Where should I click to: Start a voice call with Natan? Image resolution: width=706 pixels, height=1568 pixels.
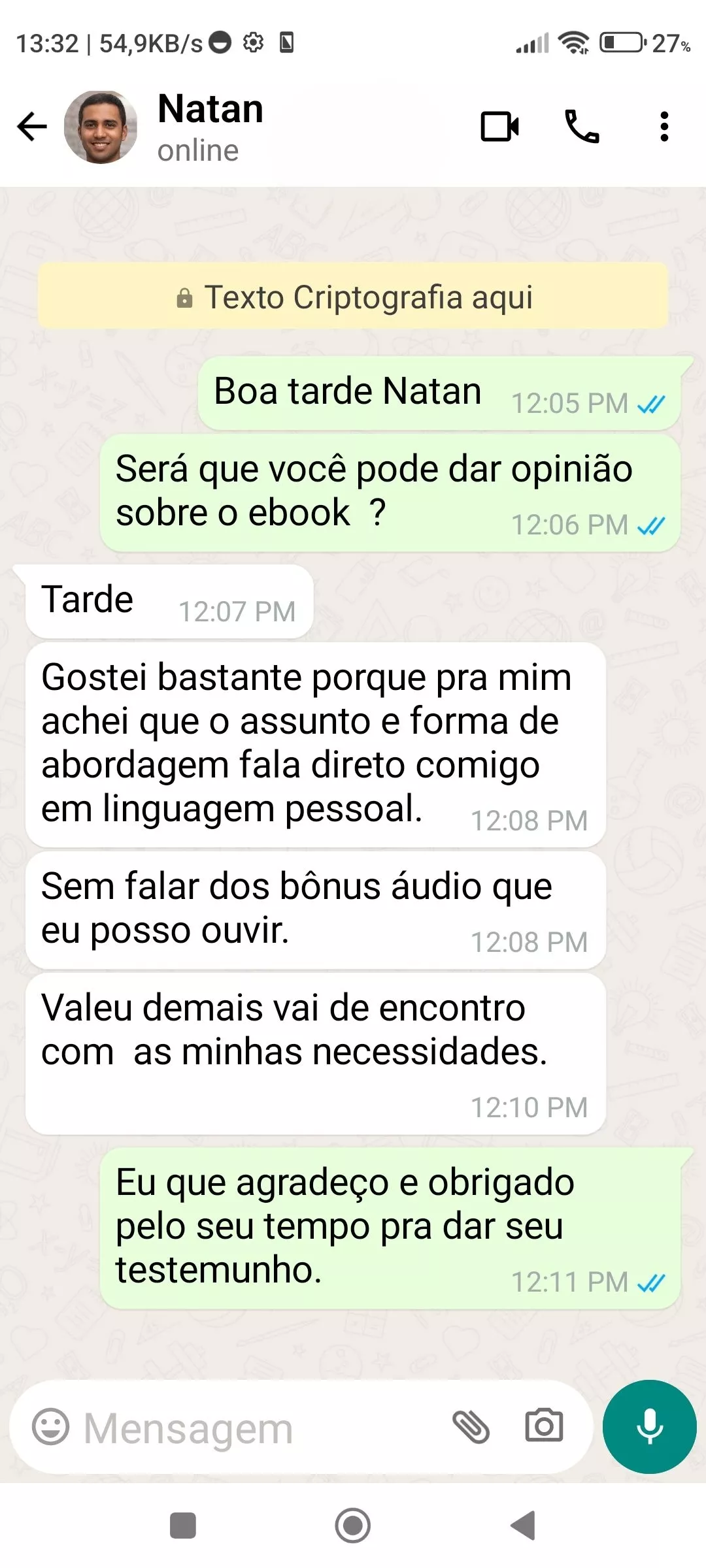(x=581, y=127)
